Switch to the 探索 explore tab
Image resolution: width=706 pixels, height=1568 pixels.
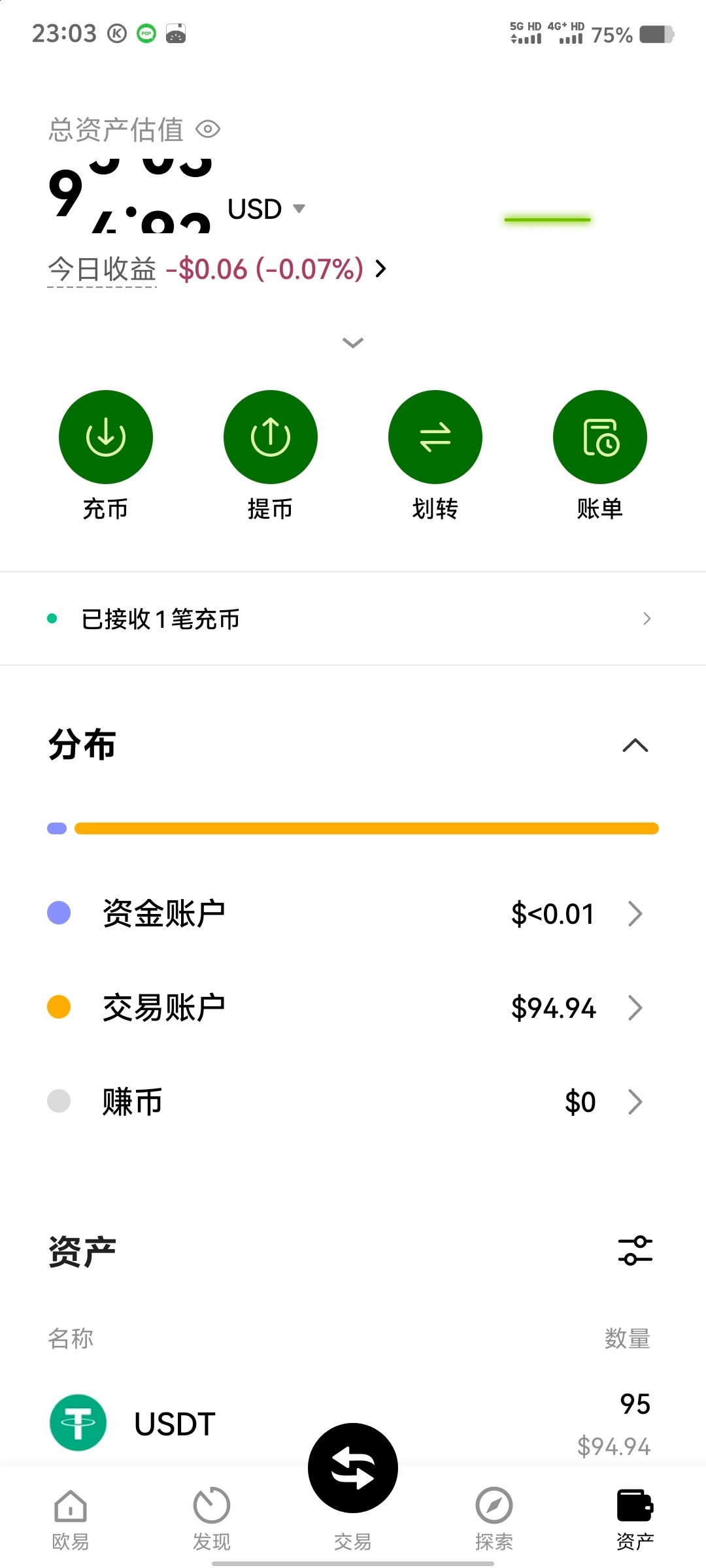(494, 1520)
